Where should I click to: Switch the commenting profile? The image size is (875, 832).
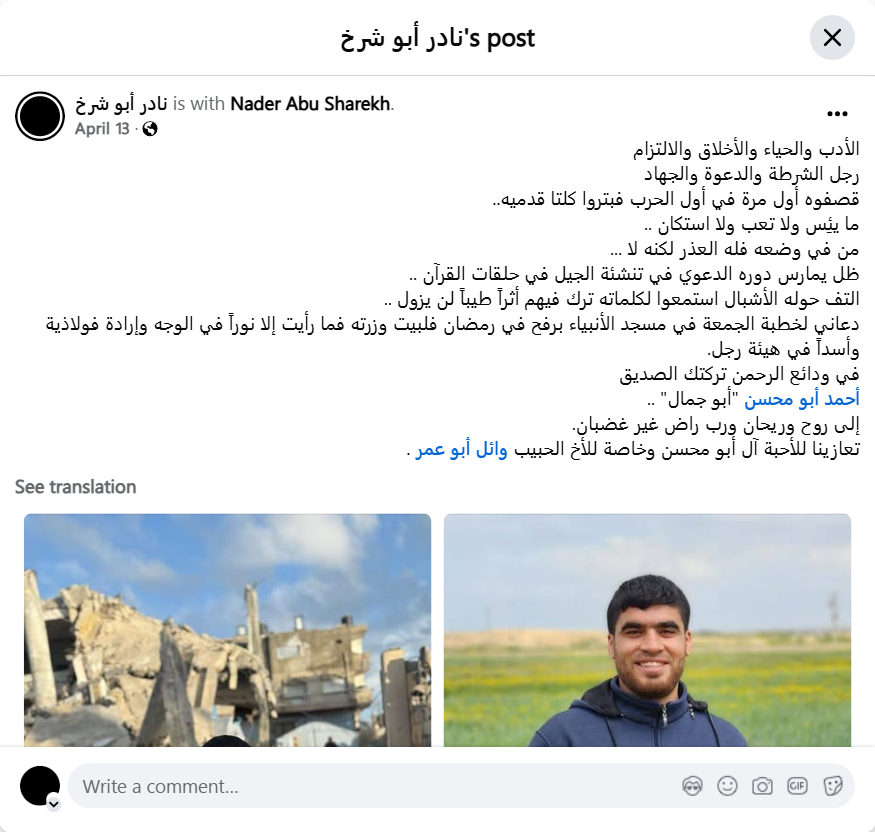tap(53, 803)
